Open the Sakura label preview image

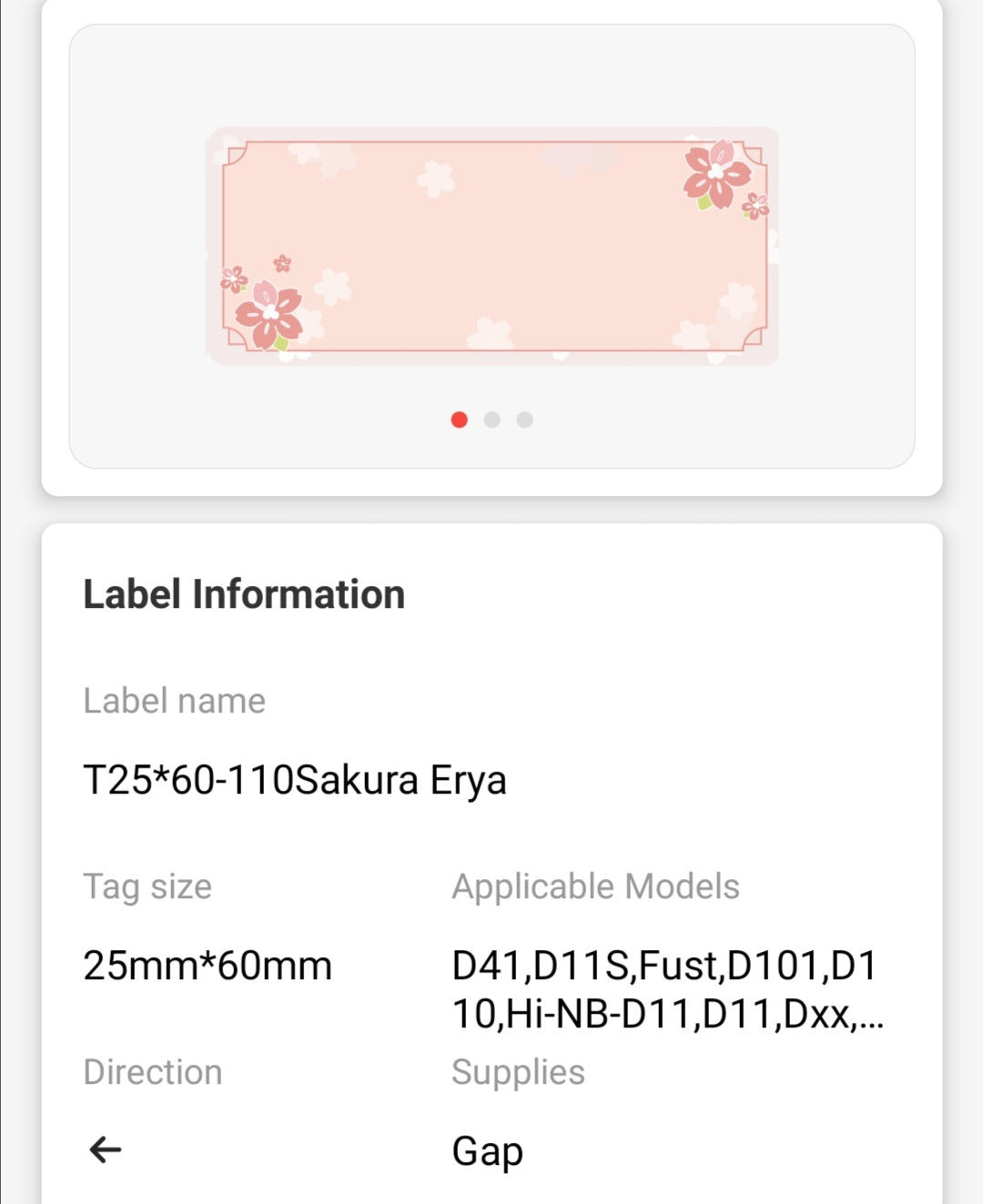491,246
